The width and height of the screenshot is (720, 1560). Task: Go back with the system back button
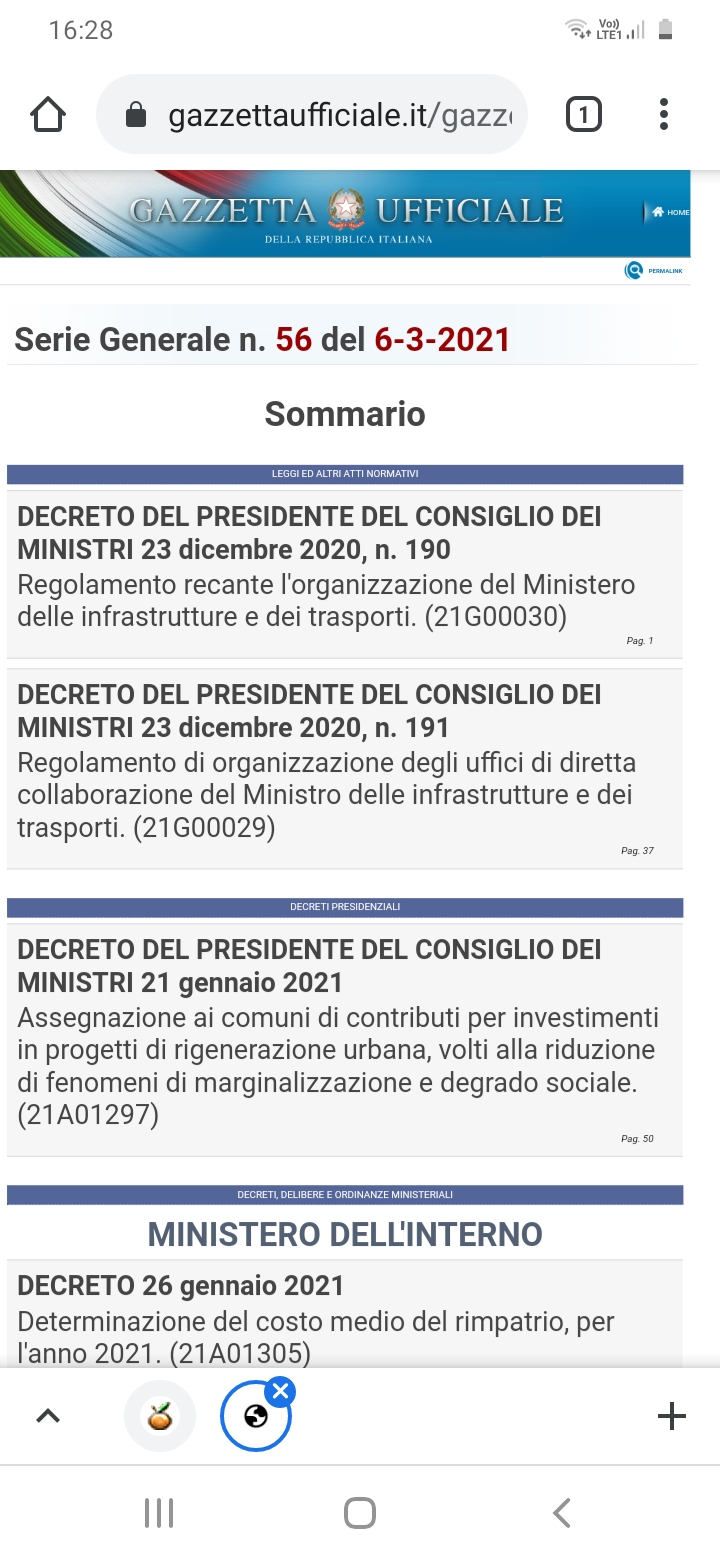point(562,1513)
